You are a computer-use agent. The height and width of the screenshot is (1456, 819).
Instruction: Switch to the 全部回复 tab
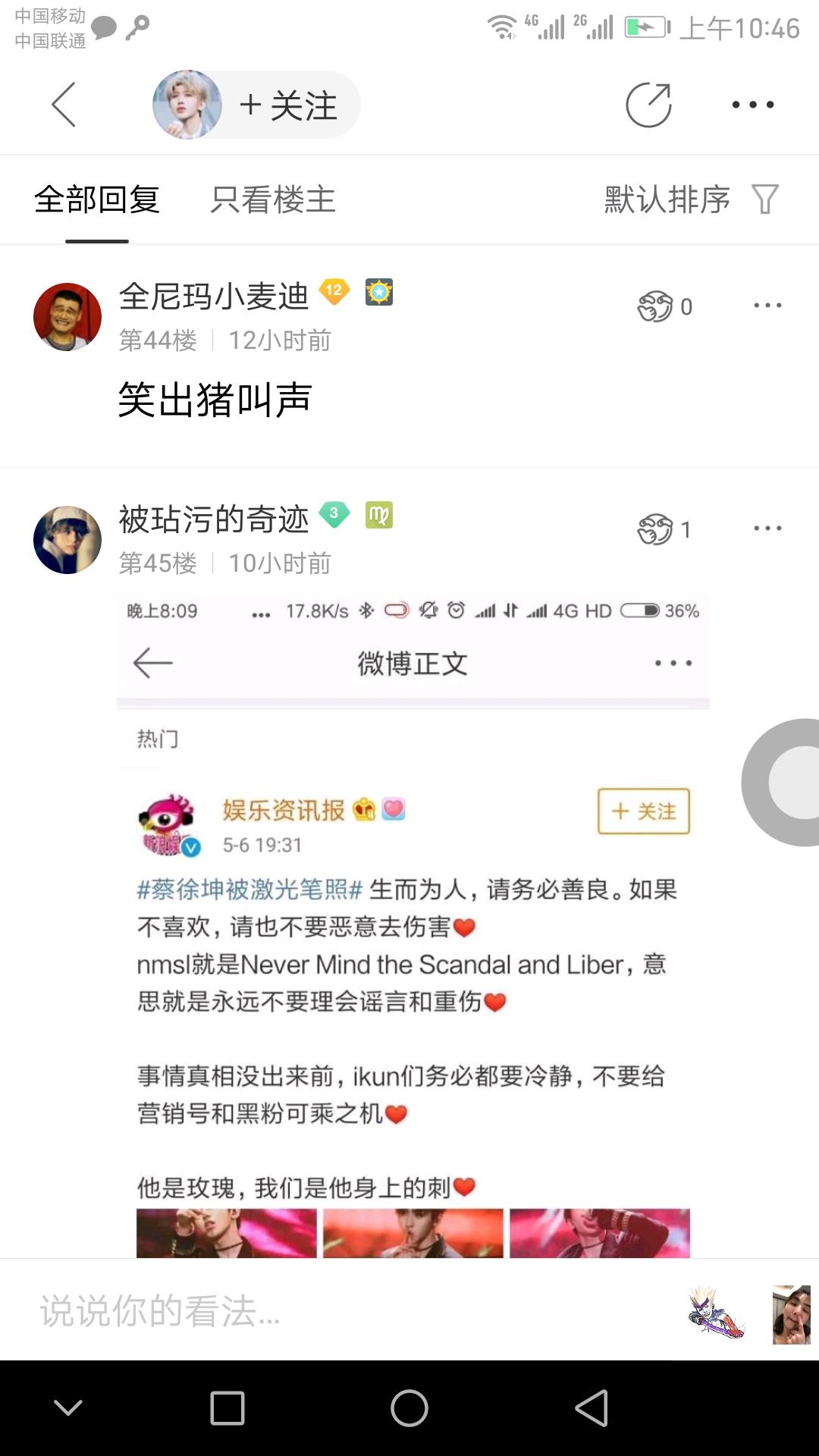click(x=97, y=200)
